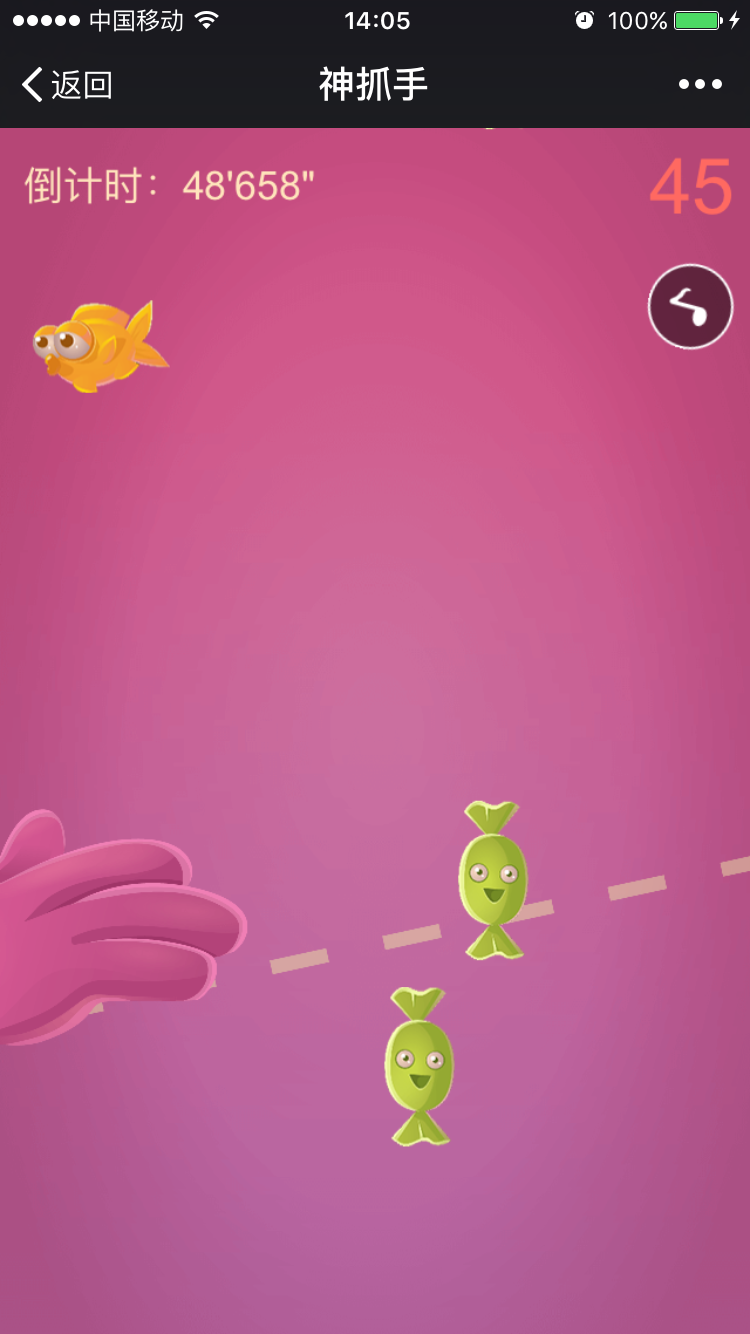Toggle the music note sound button

690,306
